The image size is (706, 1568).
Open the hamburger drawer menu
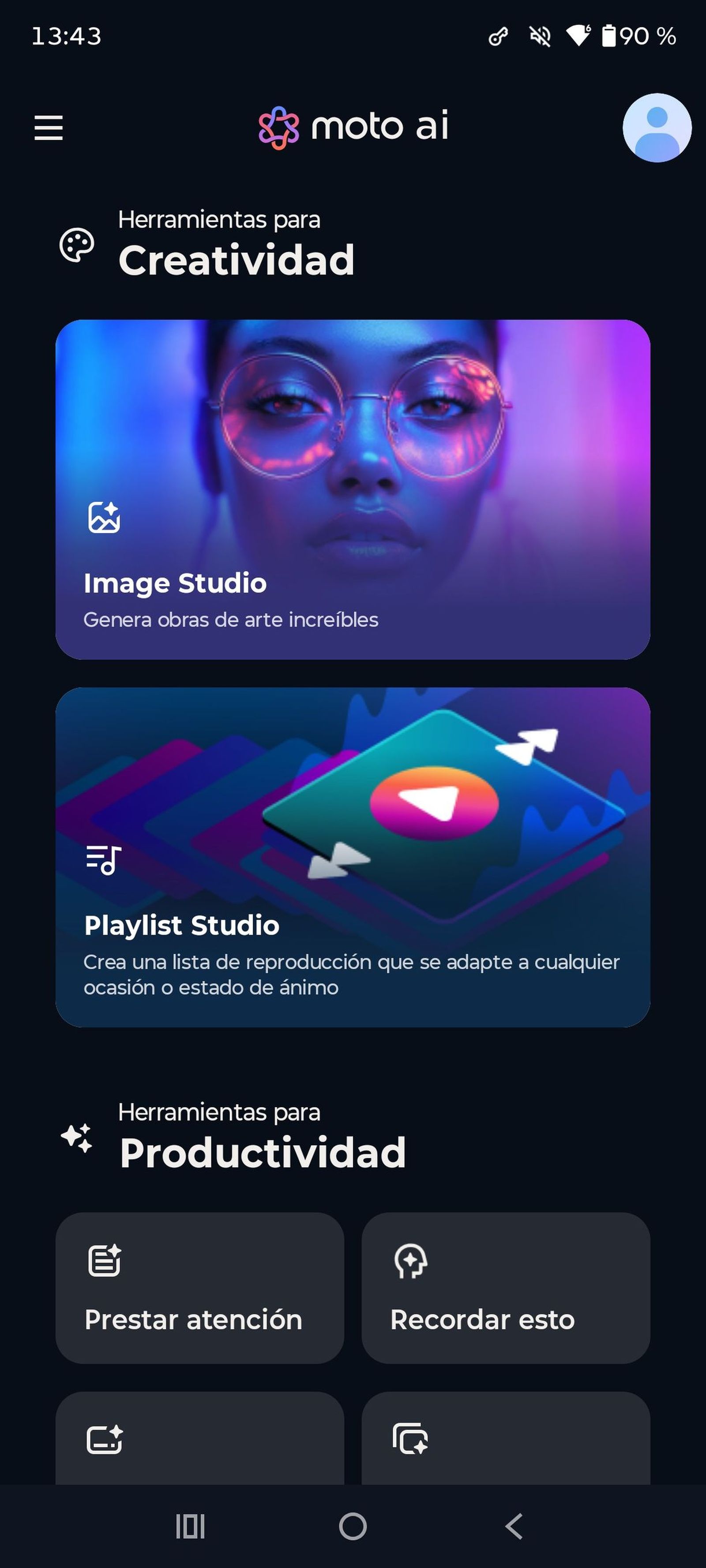pos(48,128)
